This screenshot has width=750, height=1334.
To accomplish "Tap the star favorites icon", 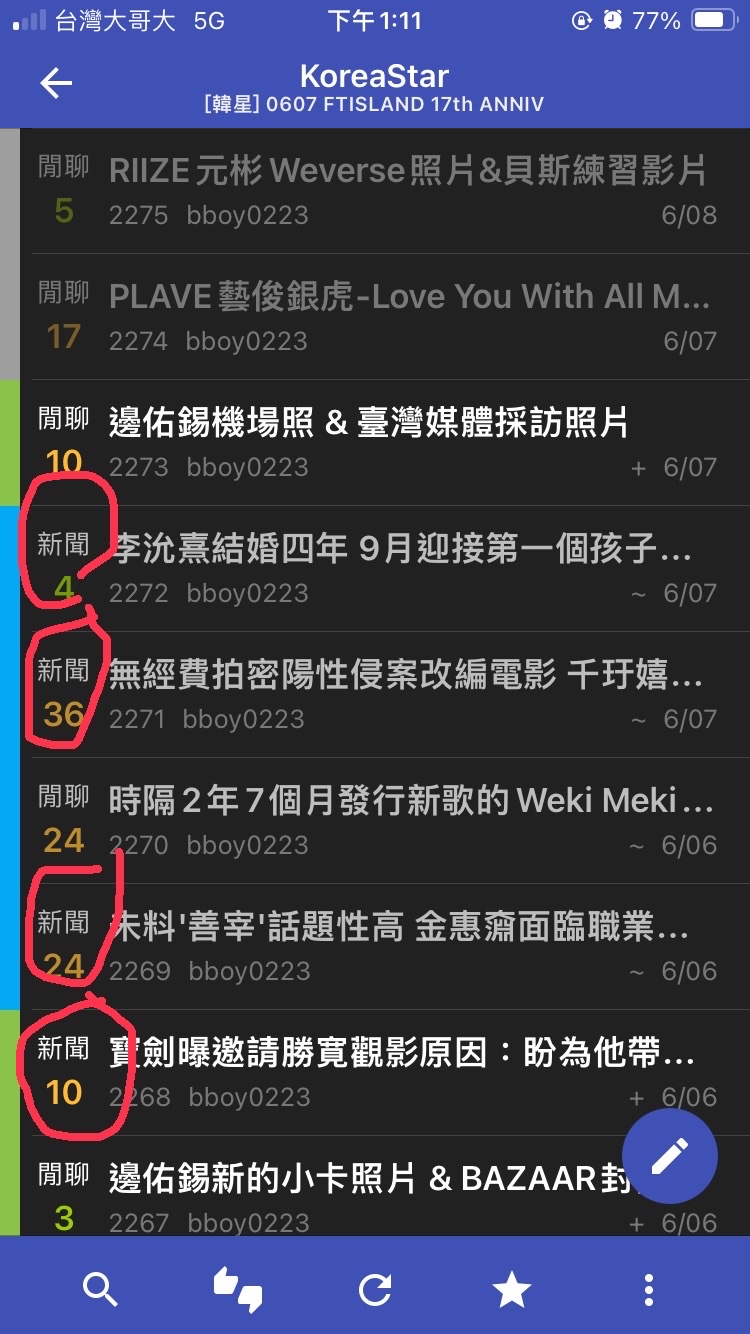I will 512,1290.
